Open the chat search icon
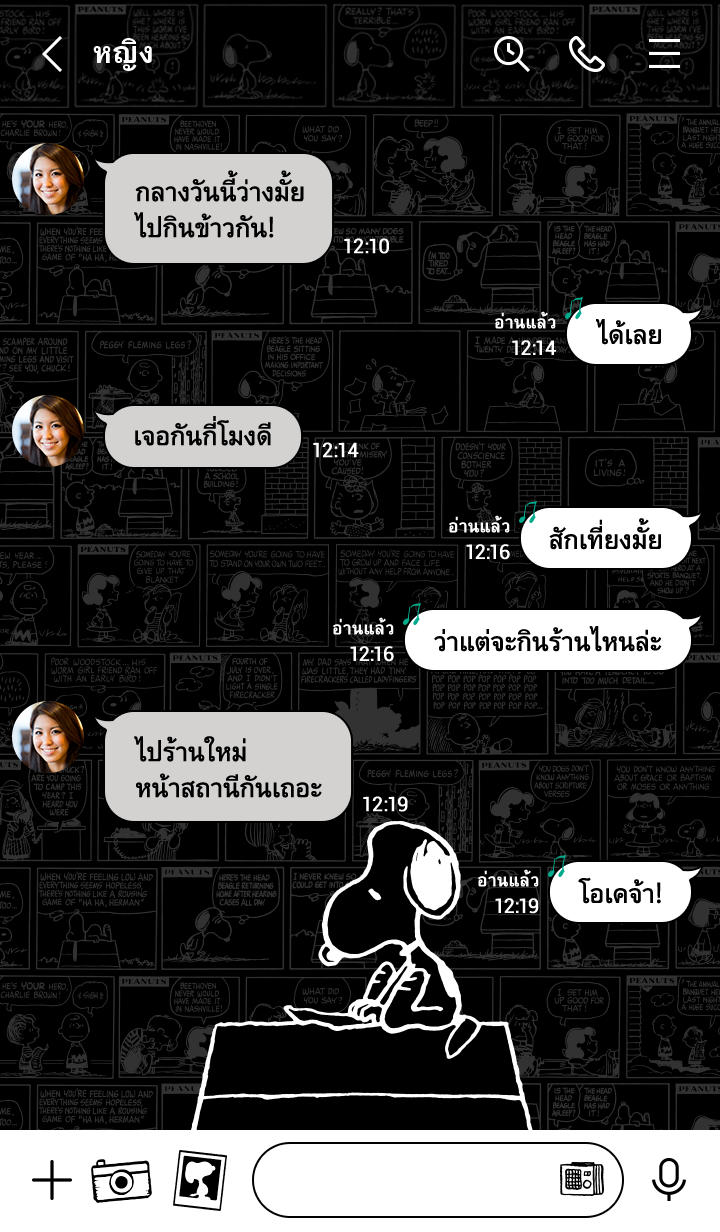 [511, 54]
